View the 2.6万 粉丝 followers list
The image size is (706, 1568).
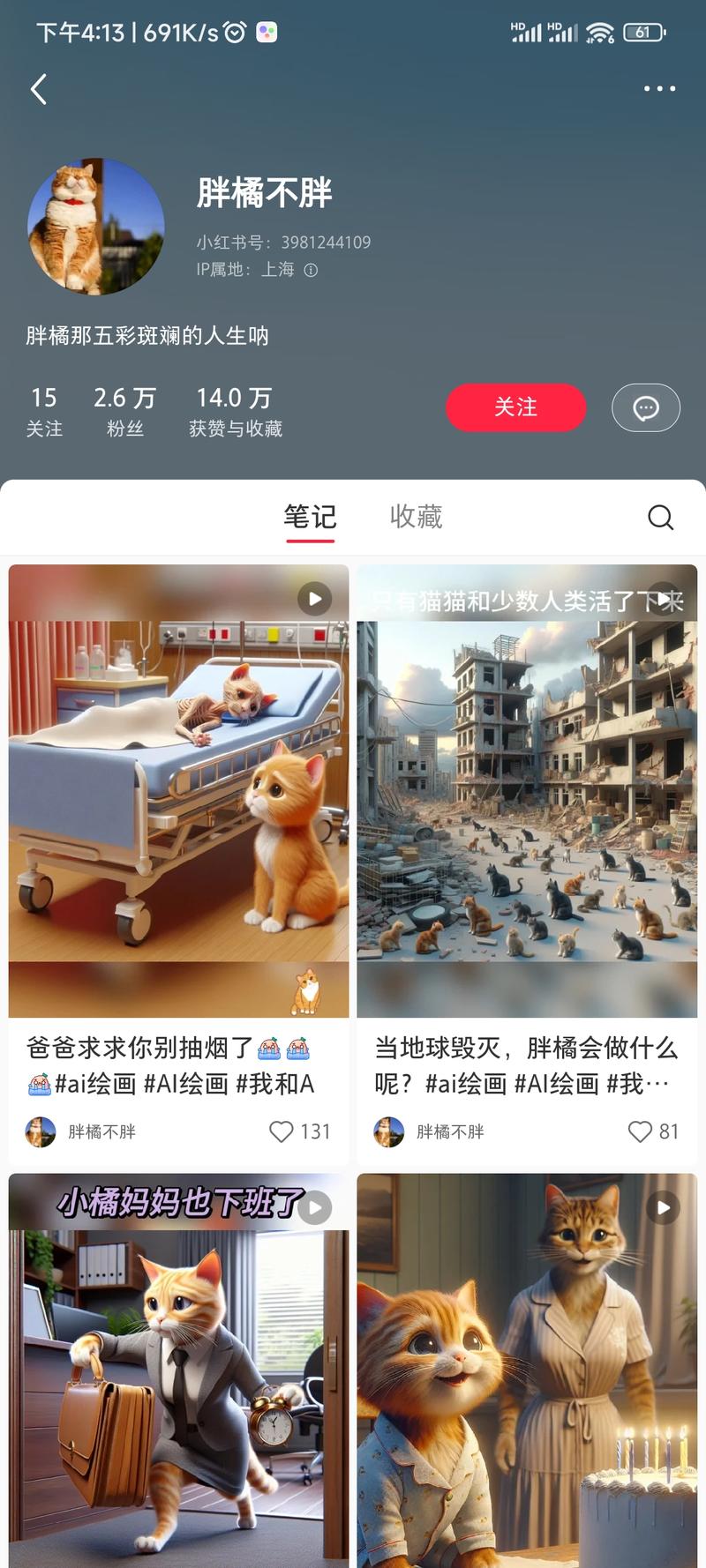(124, 411)
